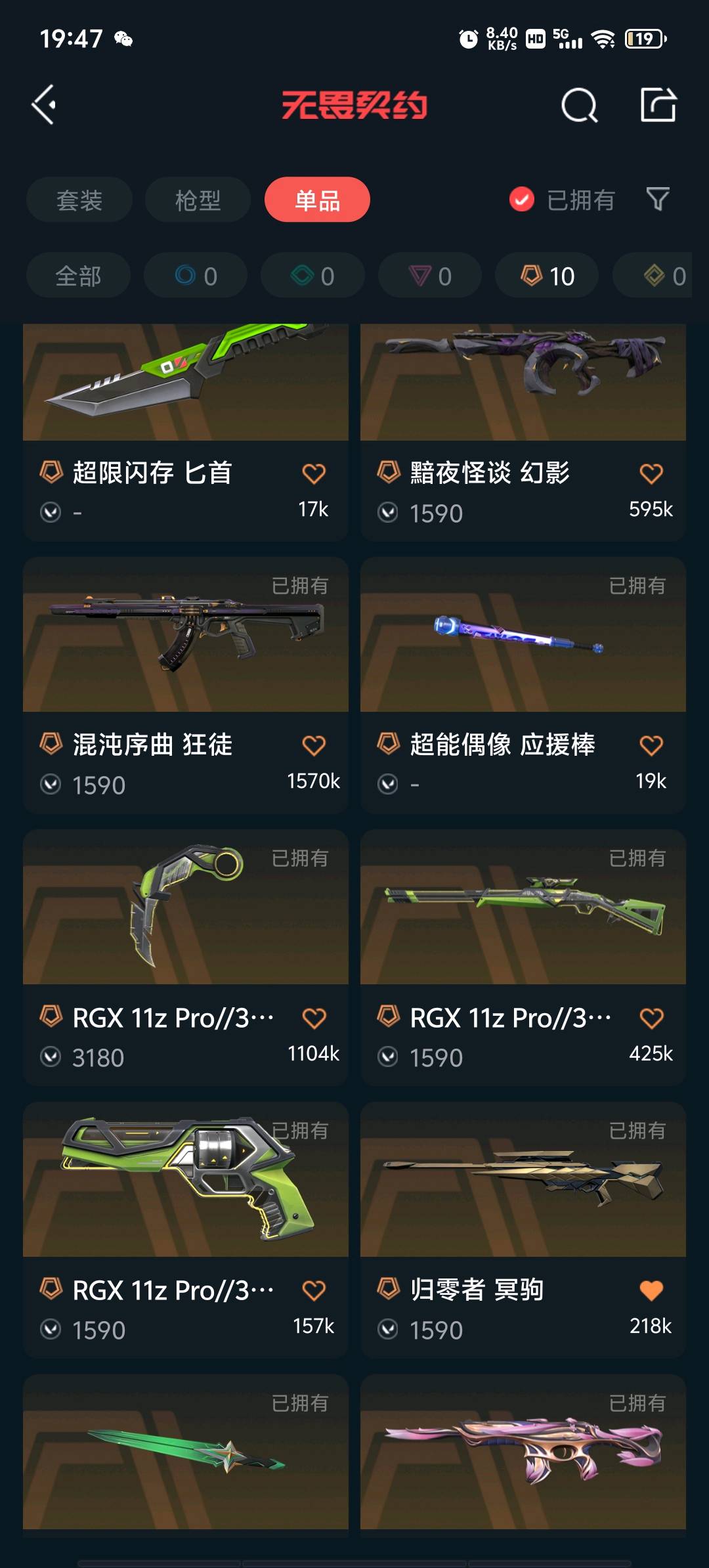Open the search icon in the header

(x=579, y=105)
